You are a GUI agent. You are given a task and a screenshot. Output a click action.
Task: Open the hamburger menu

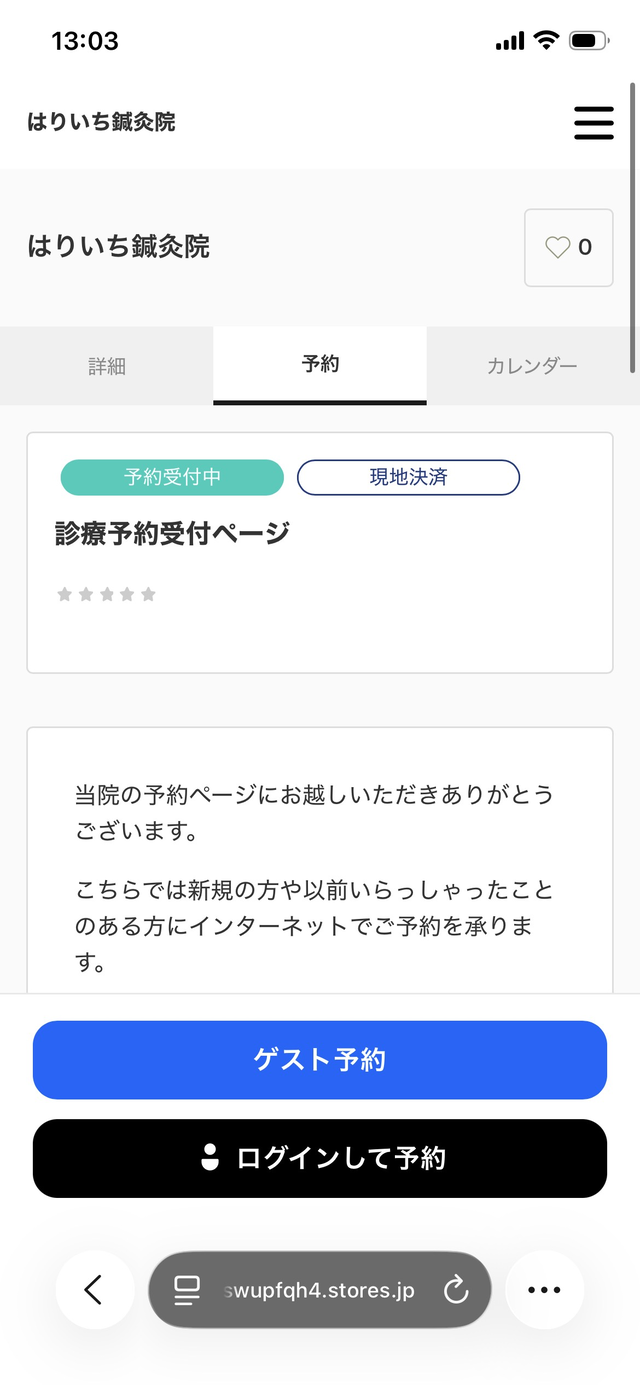click(593, 122)
